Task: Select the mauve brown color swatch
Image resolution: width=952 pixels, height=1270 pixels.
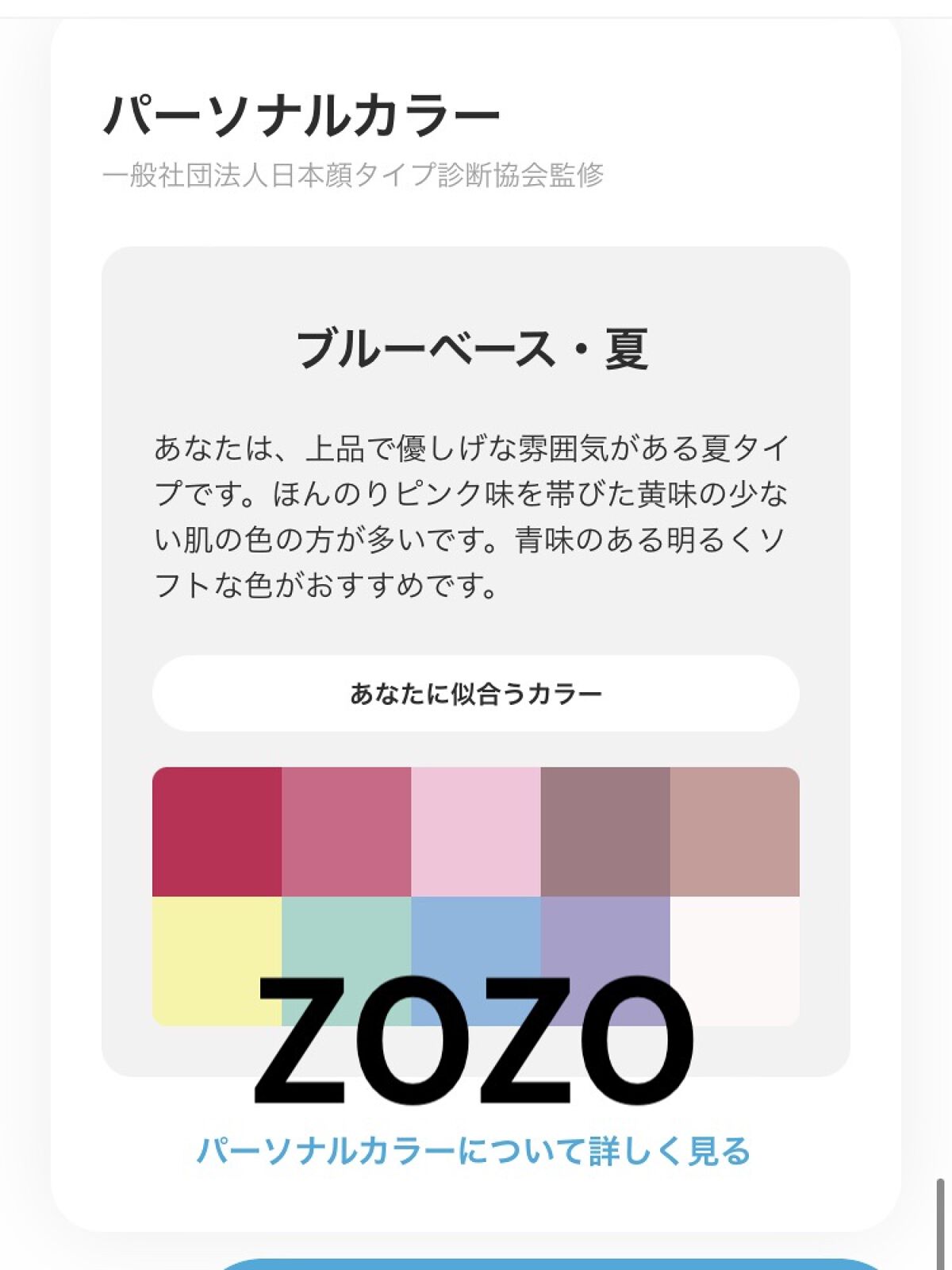Action: pyautogui.click(x=607, y=829)
